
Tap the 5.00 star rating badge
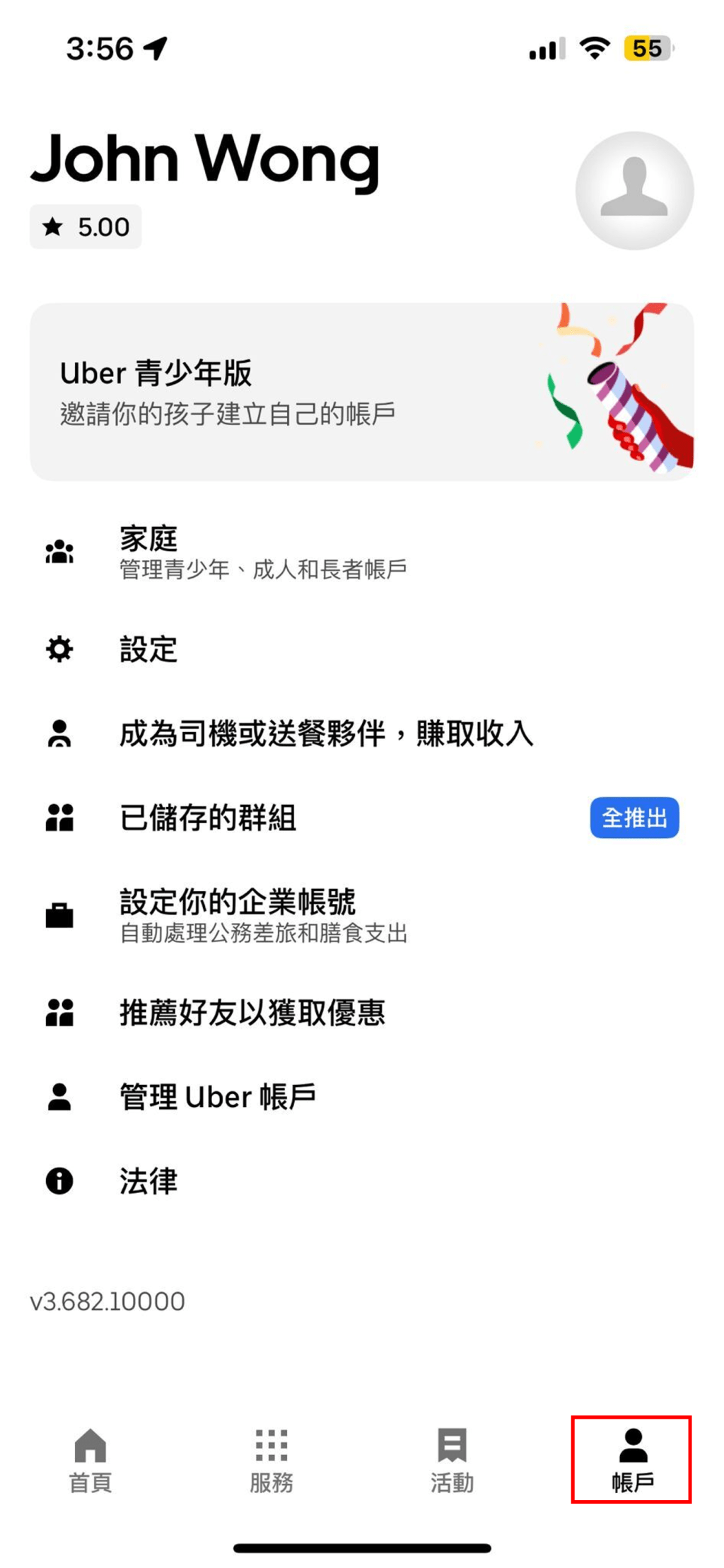click(86, 227)
